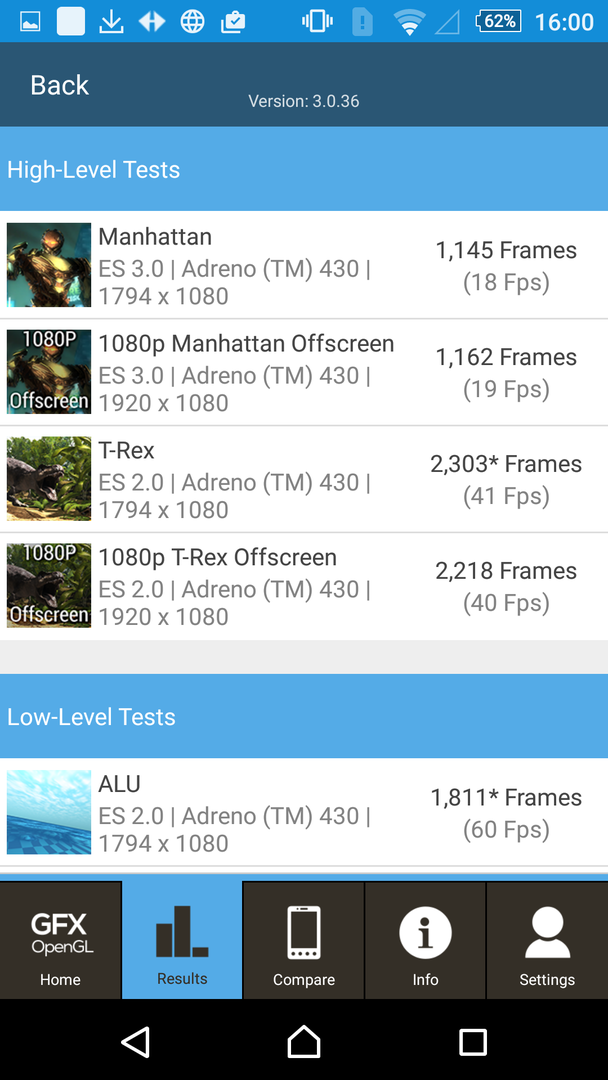The image size is (608, 1080).
Task: Open the Settings tab
Action: click(x=547, y=940)
